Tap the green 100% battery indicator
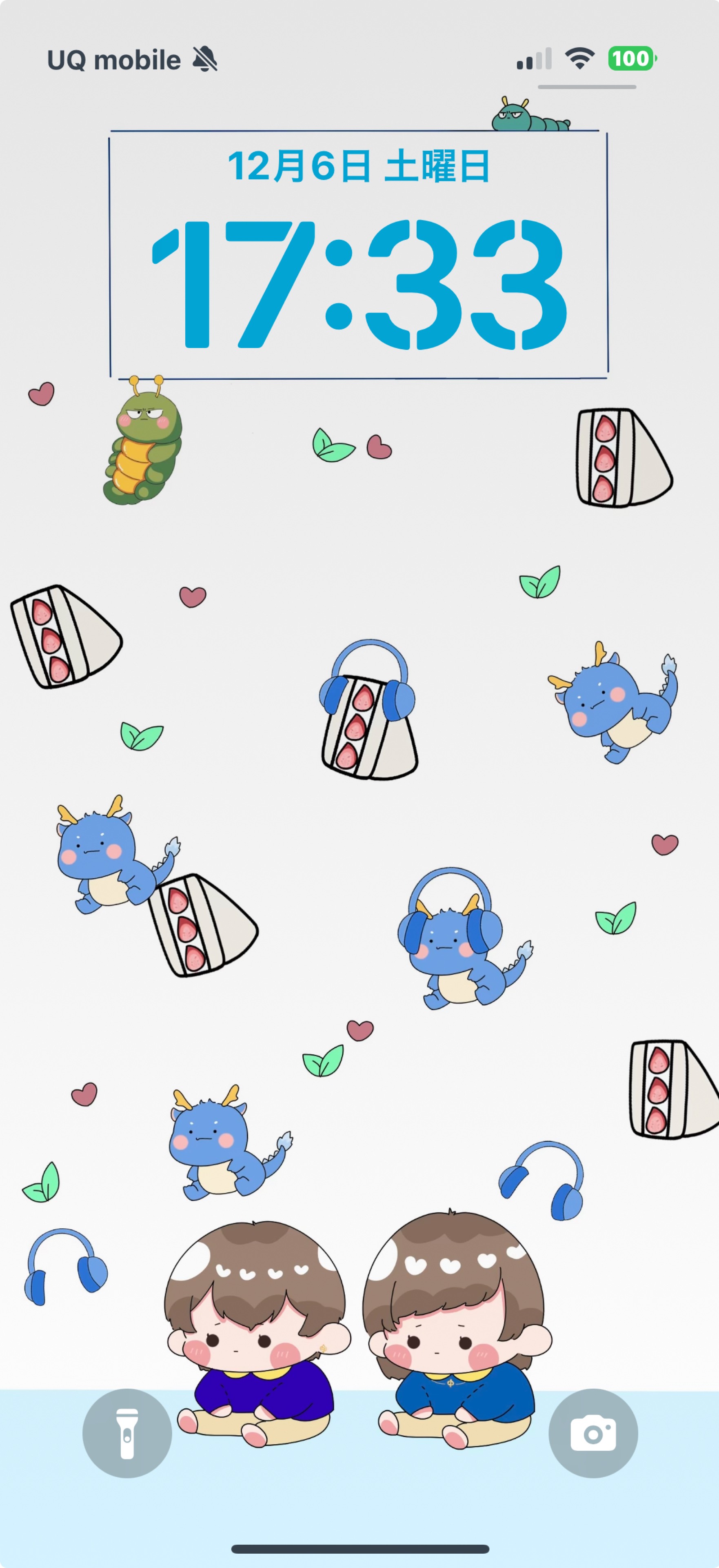Image resolution: width=719 pixels, height=1568 pixels. (631, 58)
